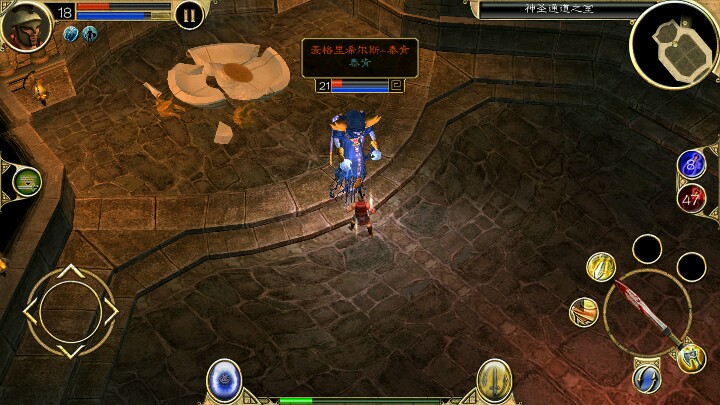Pause the game
The height and width of the screenshot is (405, 720).
189,14
